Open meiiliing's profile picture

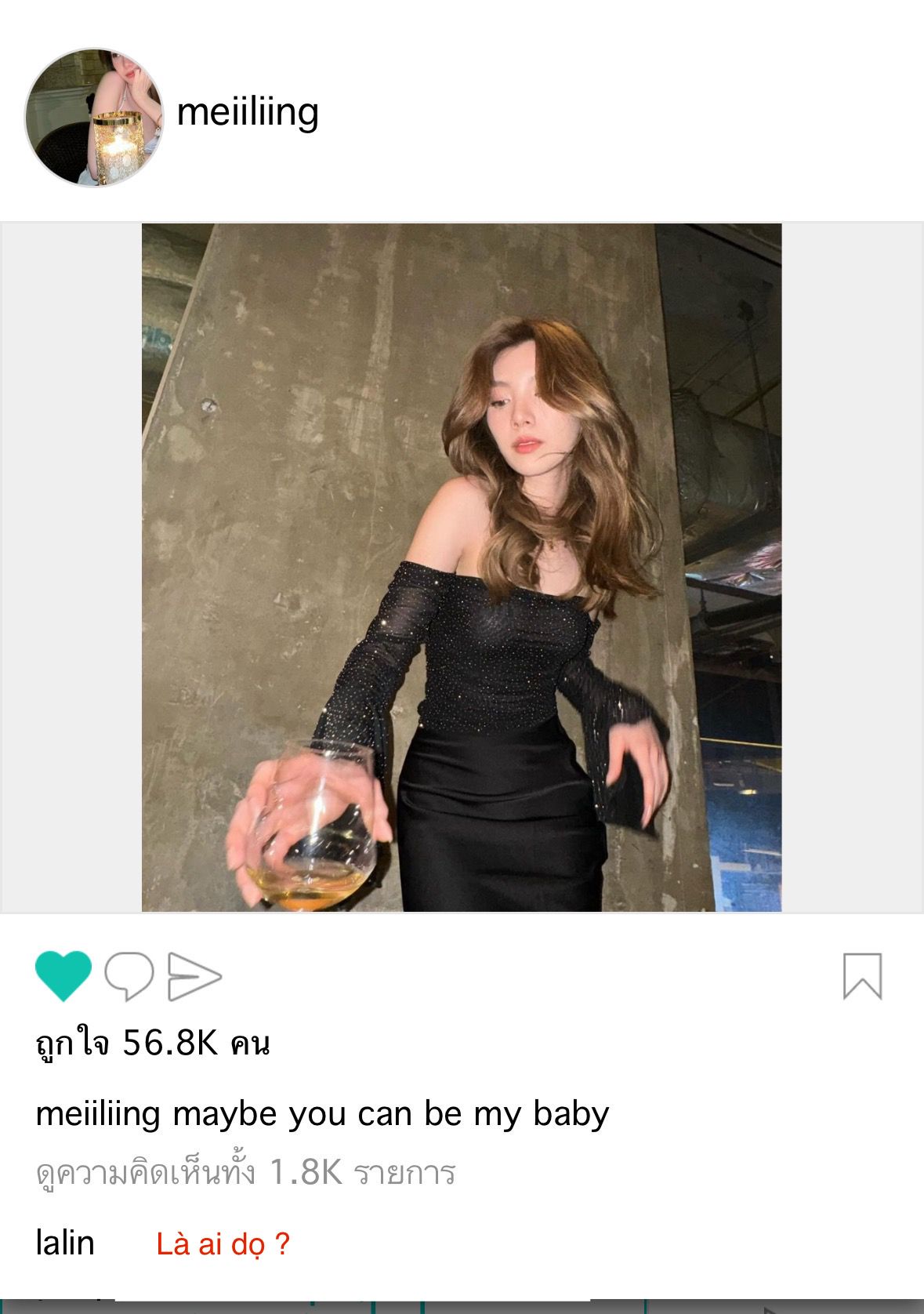[94, 118]
